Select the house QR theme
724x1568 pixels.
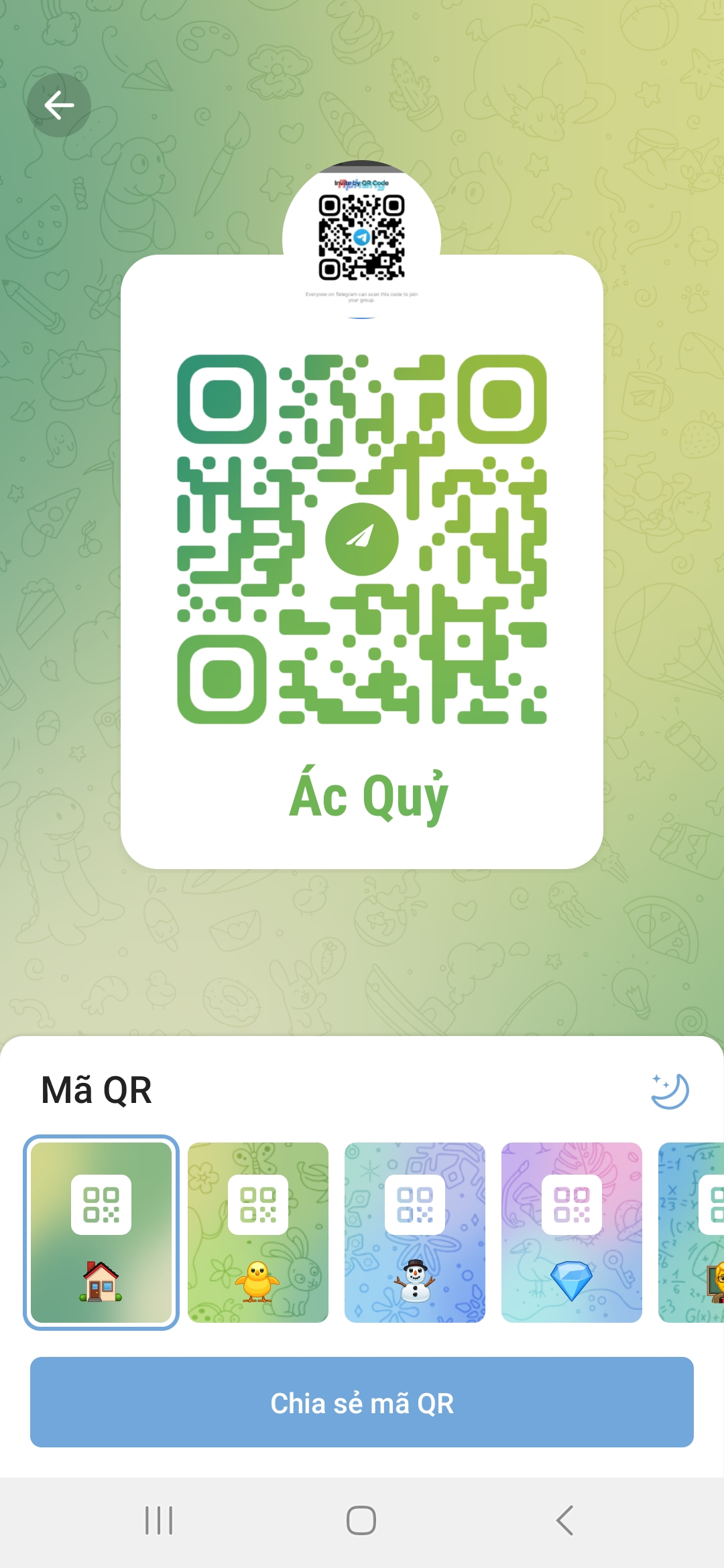[101, 1232]
